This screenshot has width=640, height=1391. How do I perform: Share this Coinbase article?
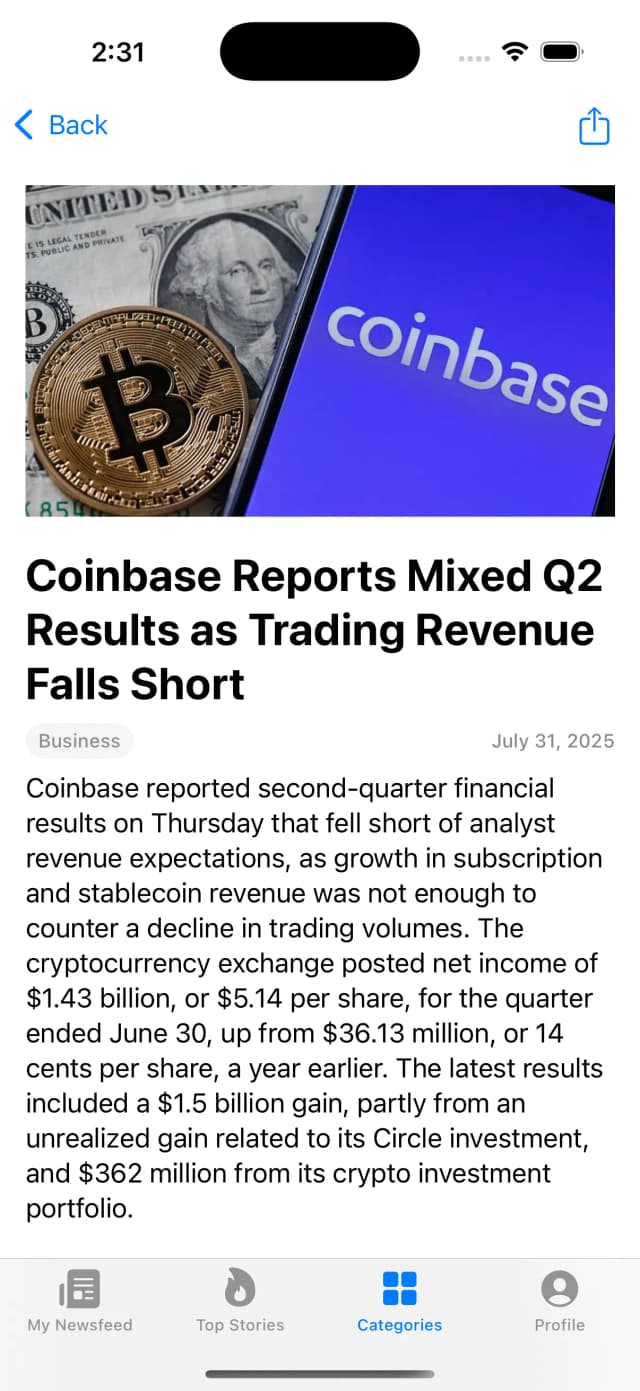594,126
